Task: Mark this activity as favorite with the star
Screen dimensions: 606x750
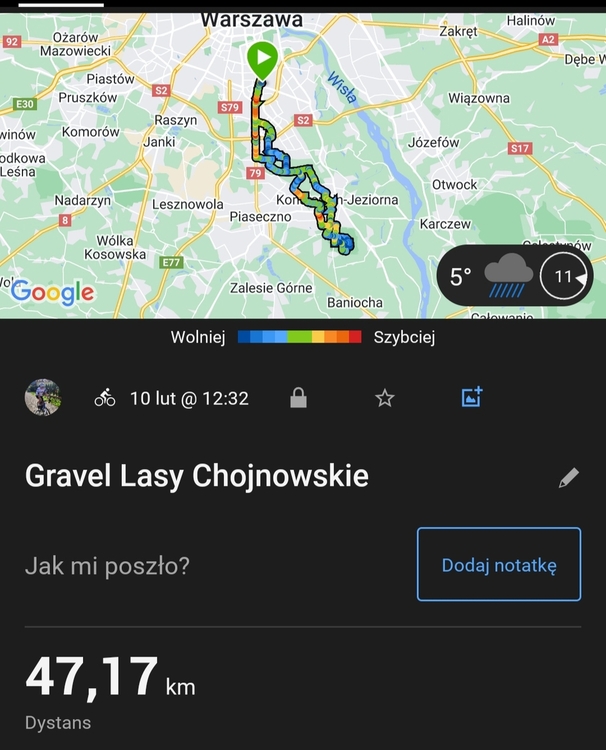Action: coord(385,398)
